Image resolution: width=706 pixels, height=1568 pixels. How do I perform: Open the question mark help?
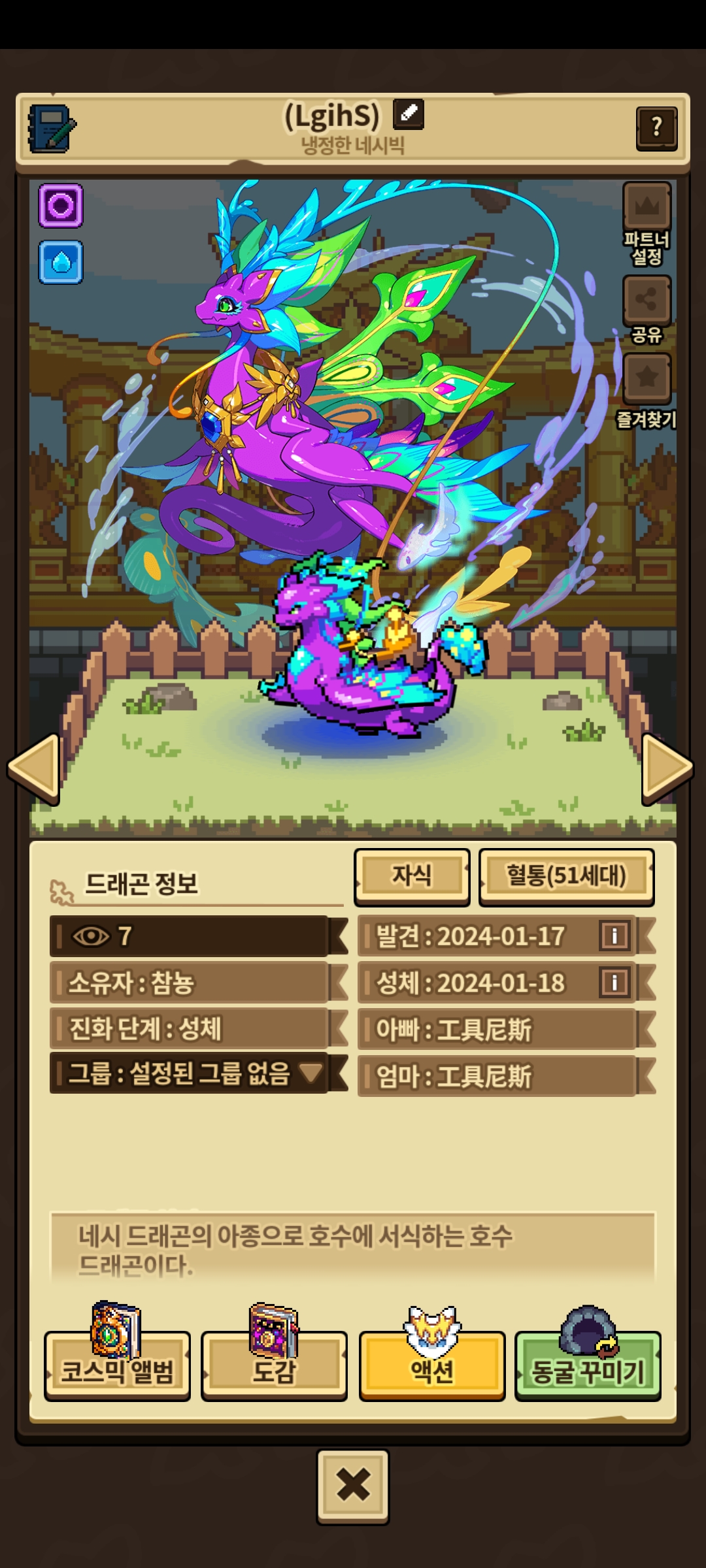pyautogui.click(x=656, y=128)
